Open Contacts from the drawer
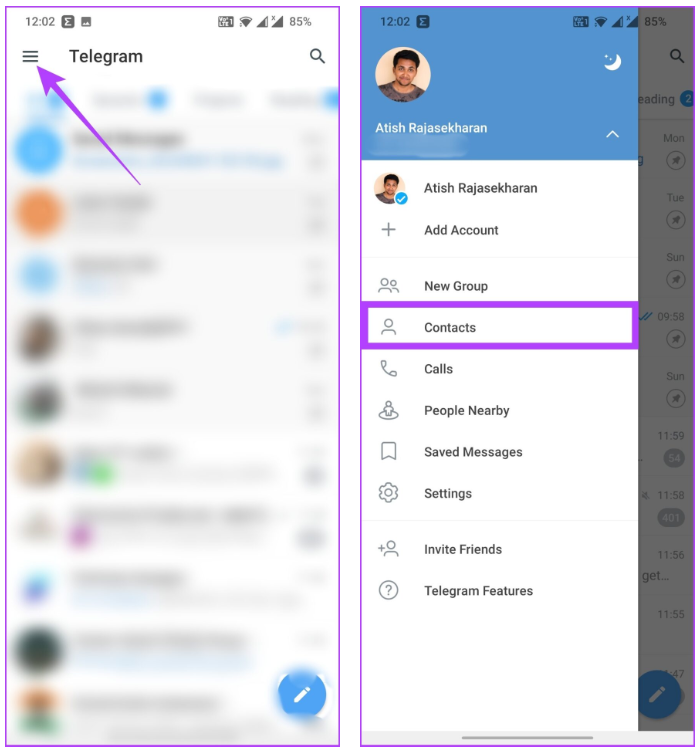Viewport: 699px width, 751px height. pos(449,327)
